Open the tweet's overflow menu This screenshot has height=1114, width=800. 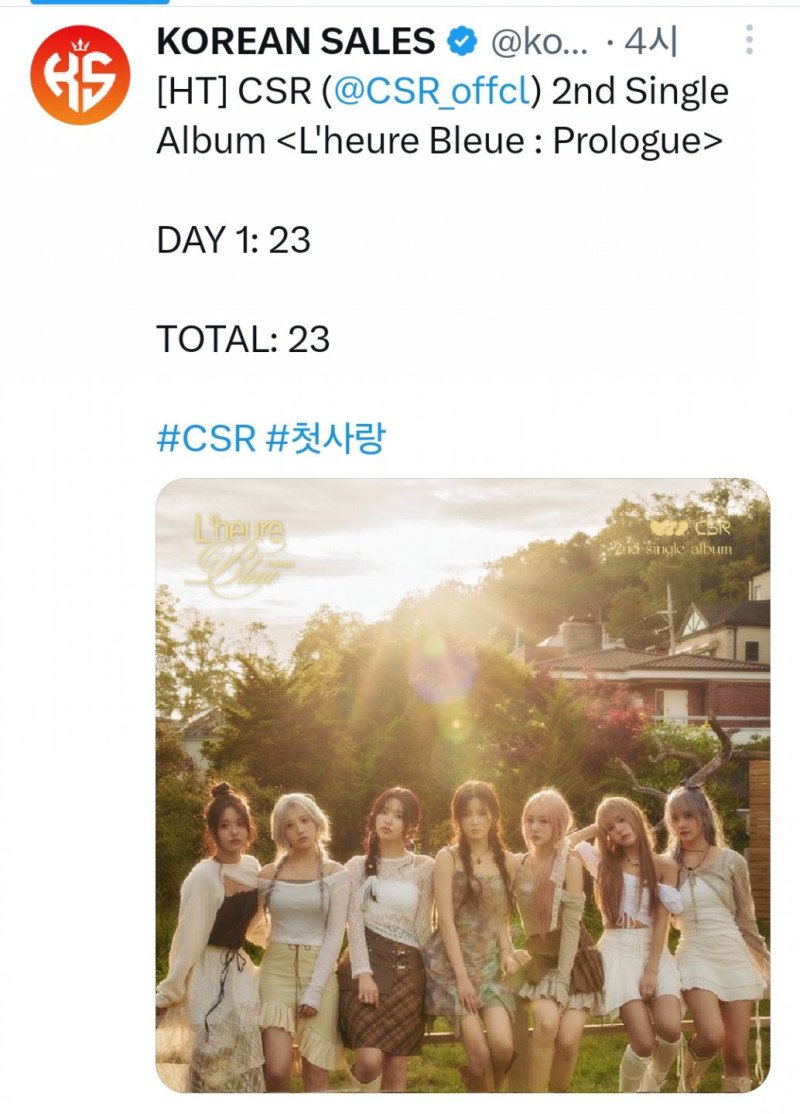point(749,41)
